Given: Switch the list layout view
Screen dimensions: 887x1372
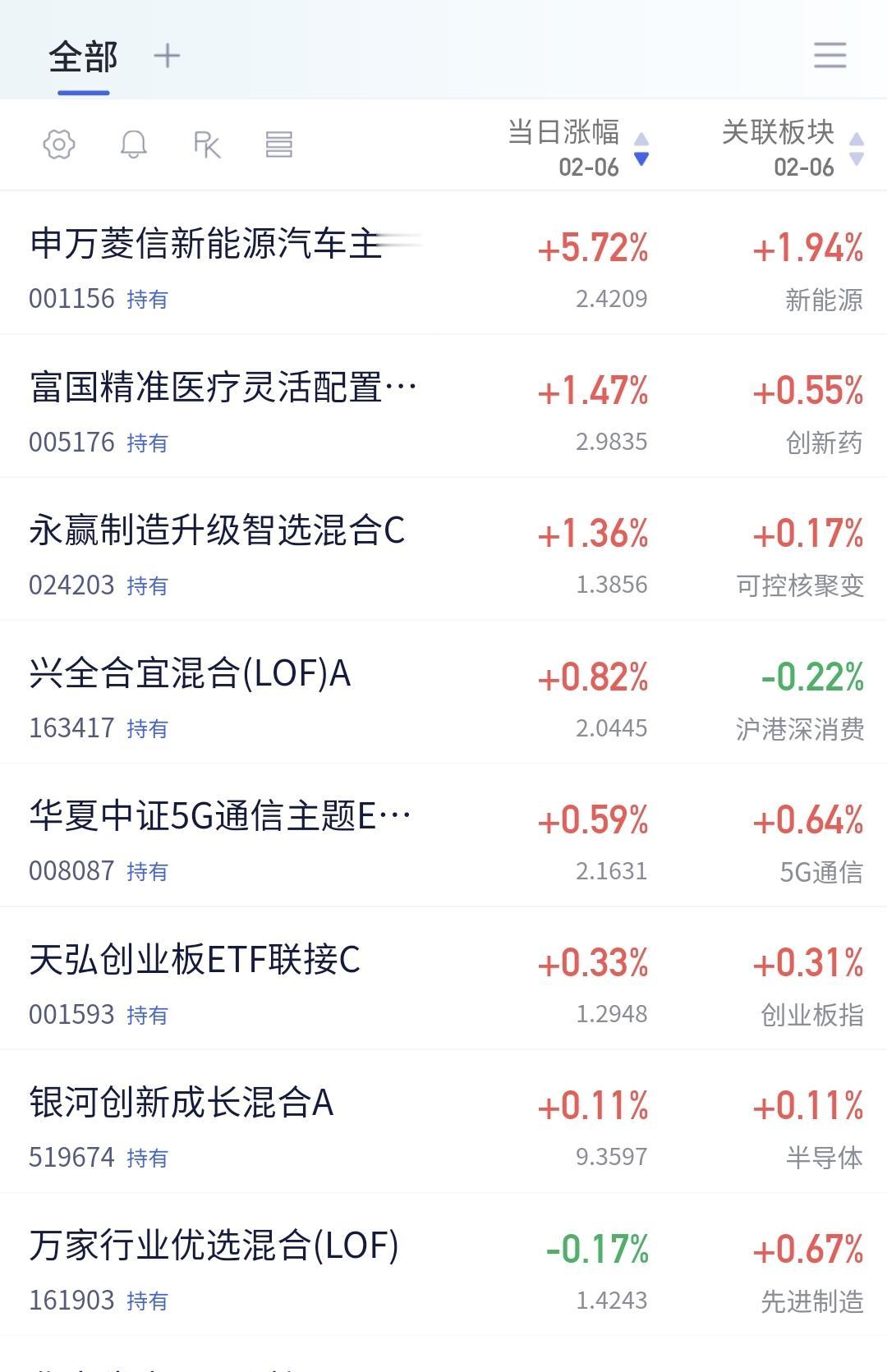Looking at the screenshot, I should pyautogui.click(x=279, y=145).
